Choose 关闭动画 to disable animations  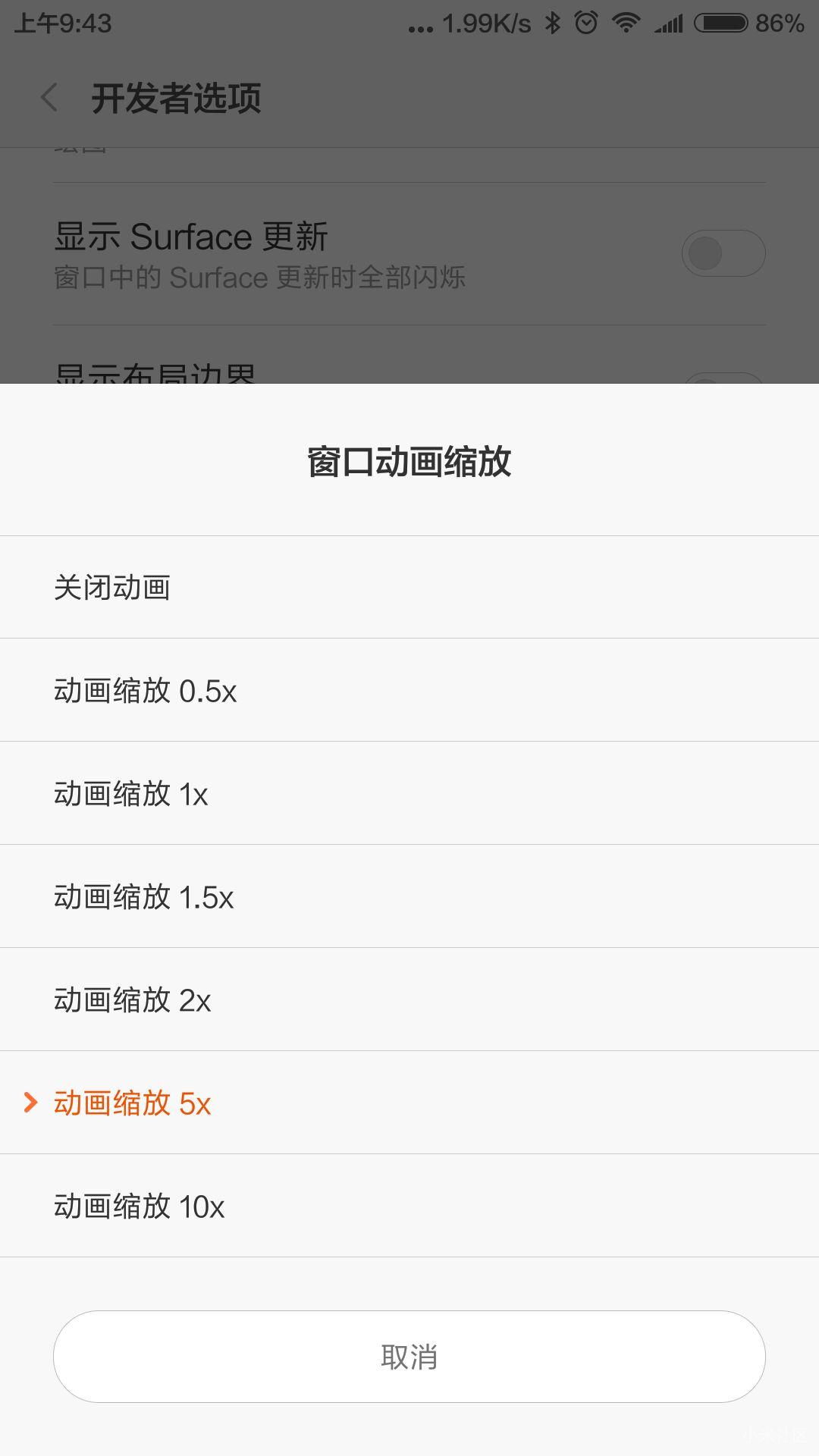point(114,586)
